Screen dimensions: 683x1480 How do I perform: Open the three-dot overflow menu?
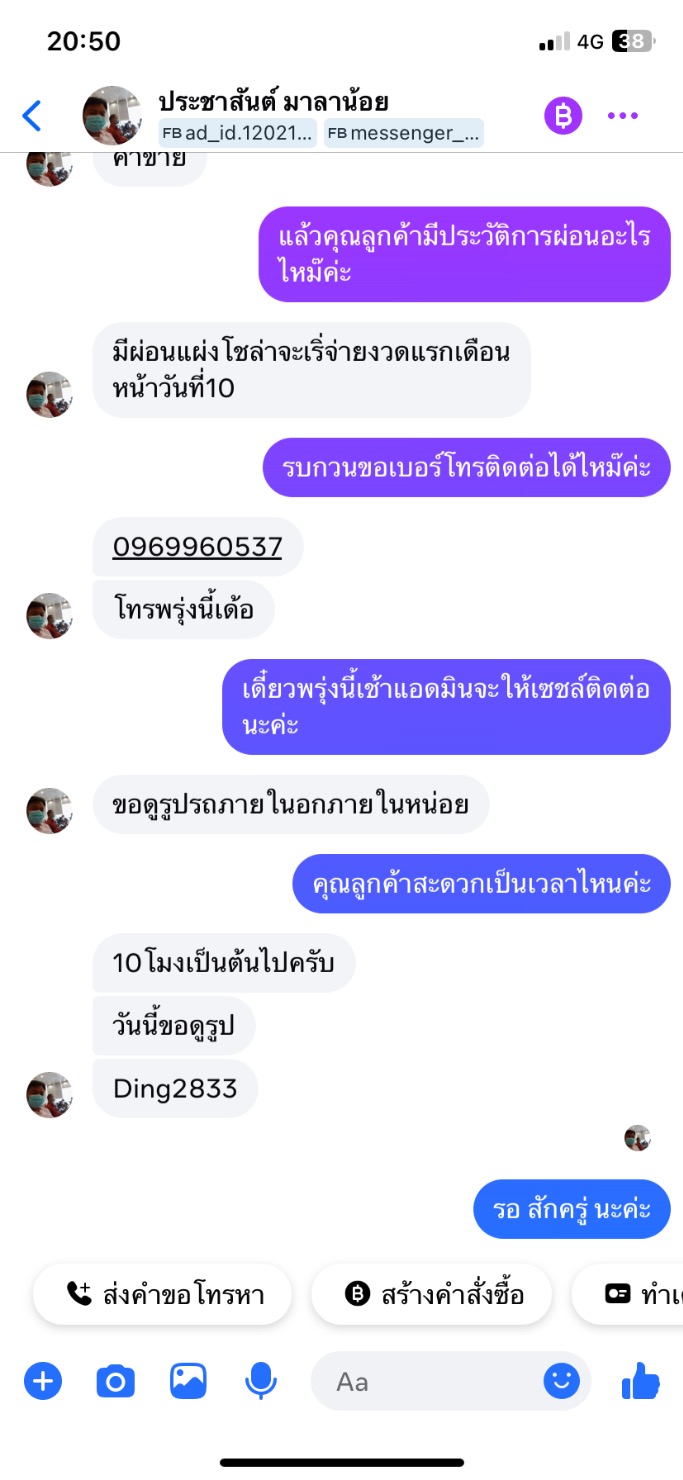click(x=623, y=116)
